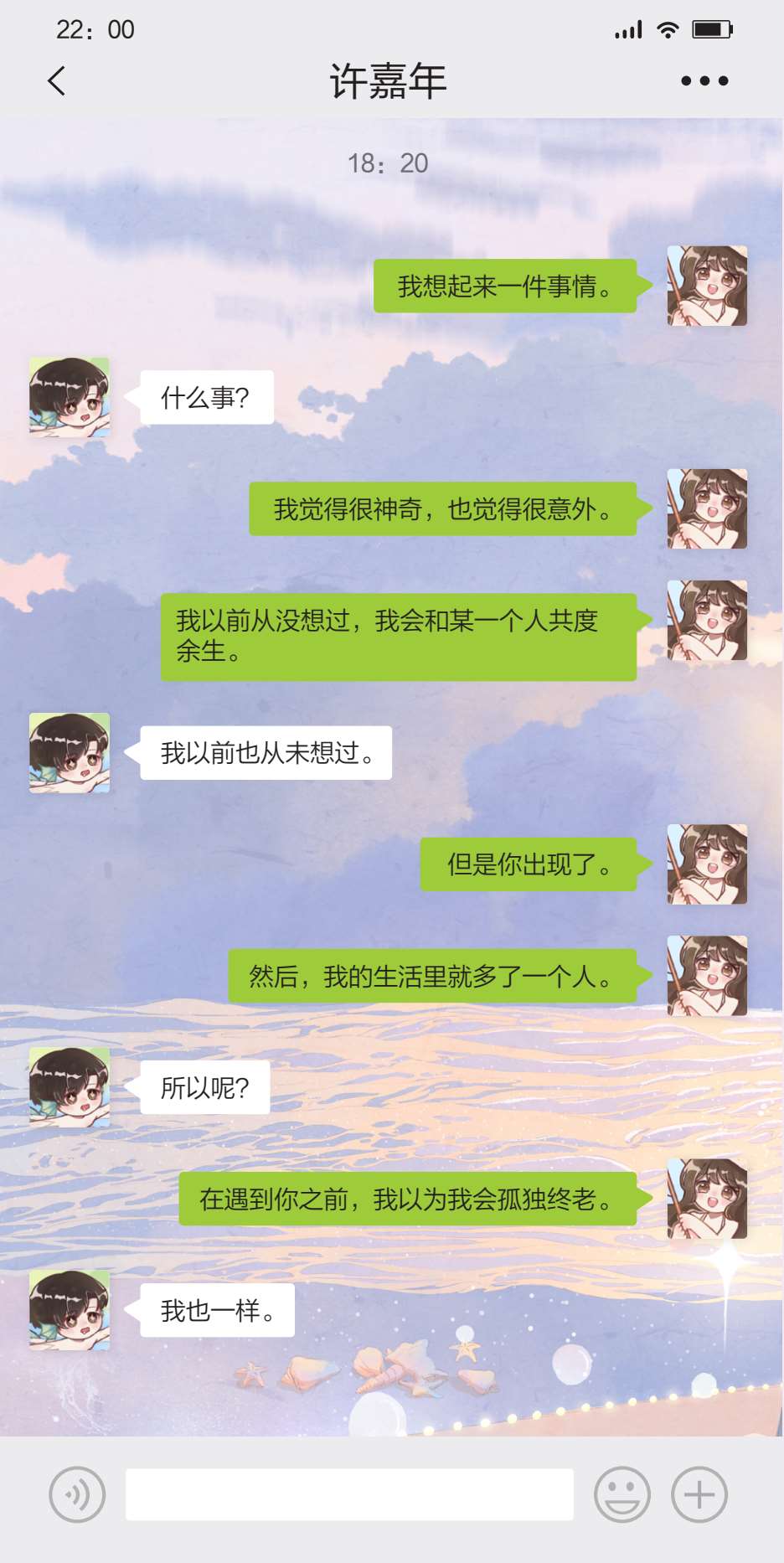This screenshot has height=1563, width=784.
Task: Switch to voice message input
Action: 77,1494
